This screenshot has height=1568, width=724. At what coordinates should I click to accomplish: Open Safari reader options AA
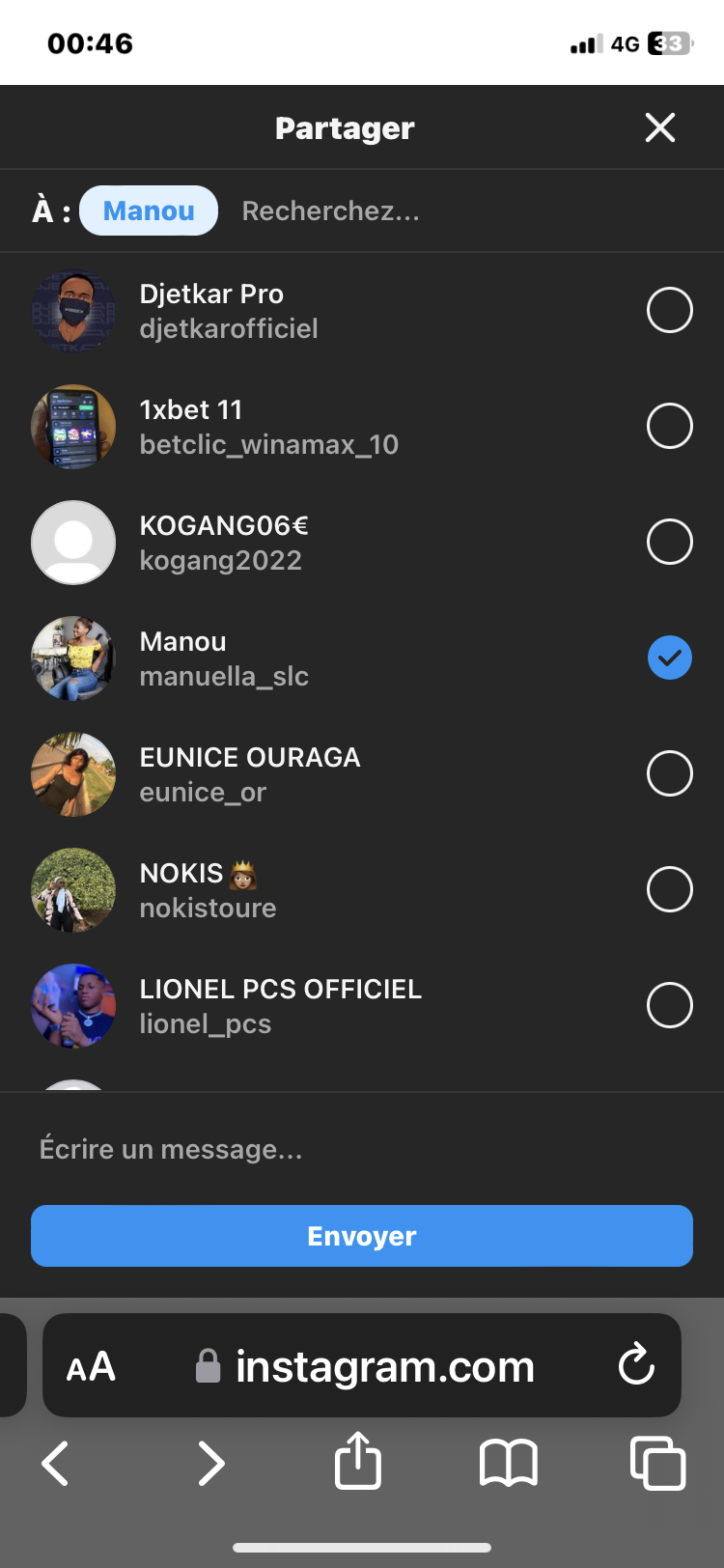[x=91, y=1366]
